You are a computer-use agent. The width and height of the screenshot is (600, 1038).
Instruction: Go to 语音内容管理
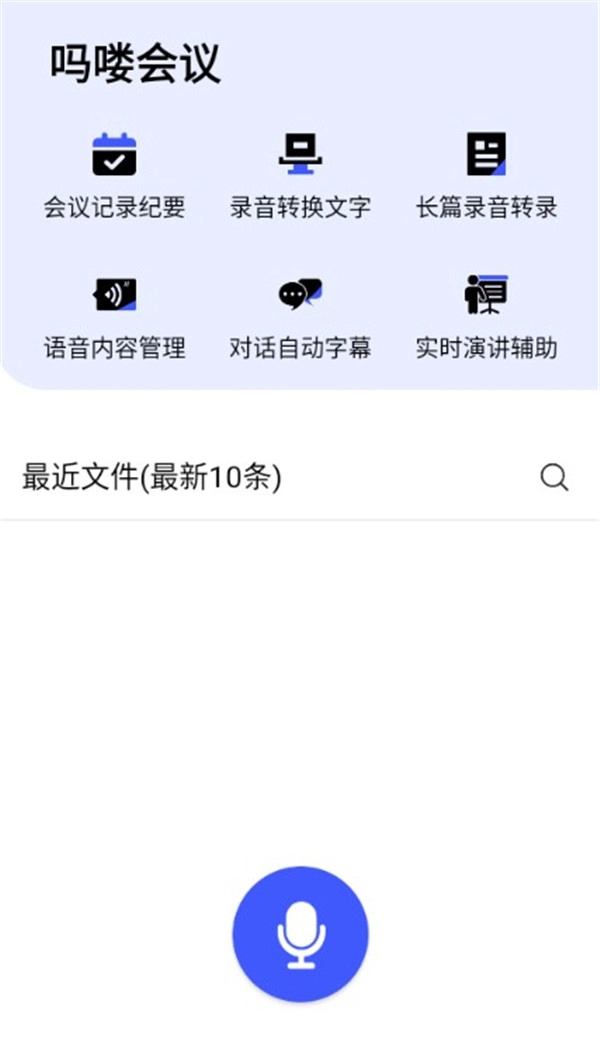[114, 315]
